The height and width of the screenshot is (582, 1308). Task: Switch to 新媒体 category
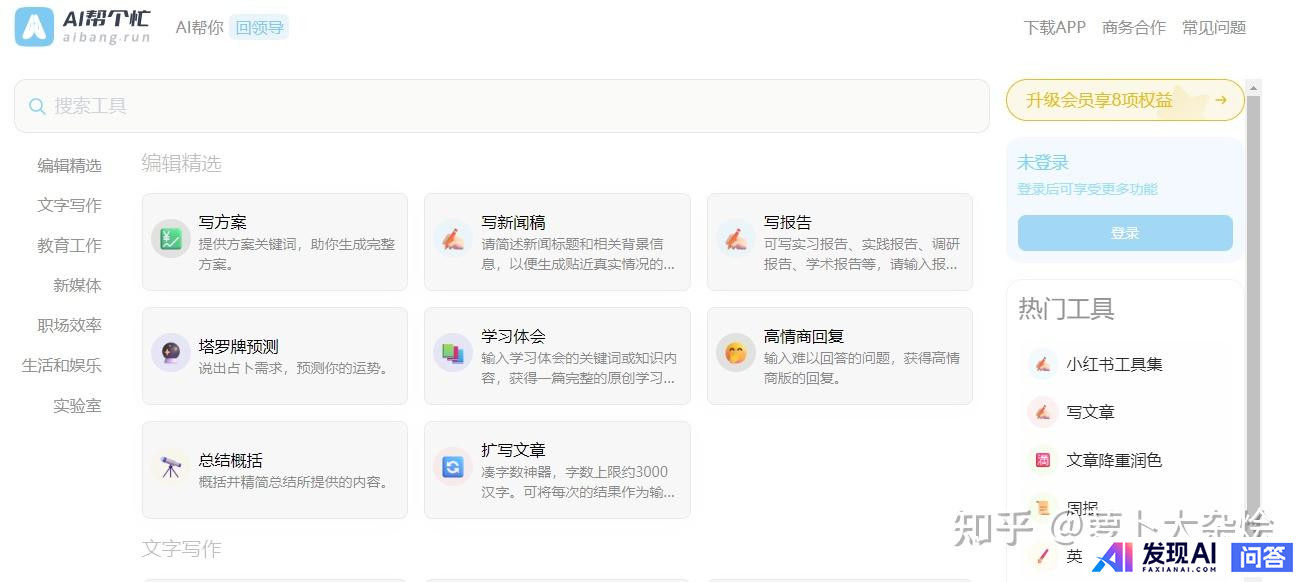point(77,285)
